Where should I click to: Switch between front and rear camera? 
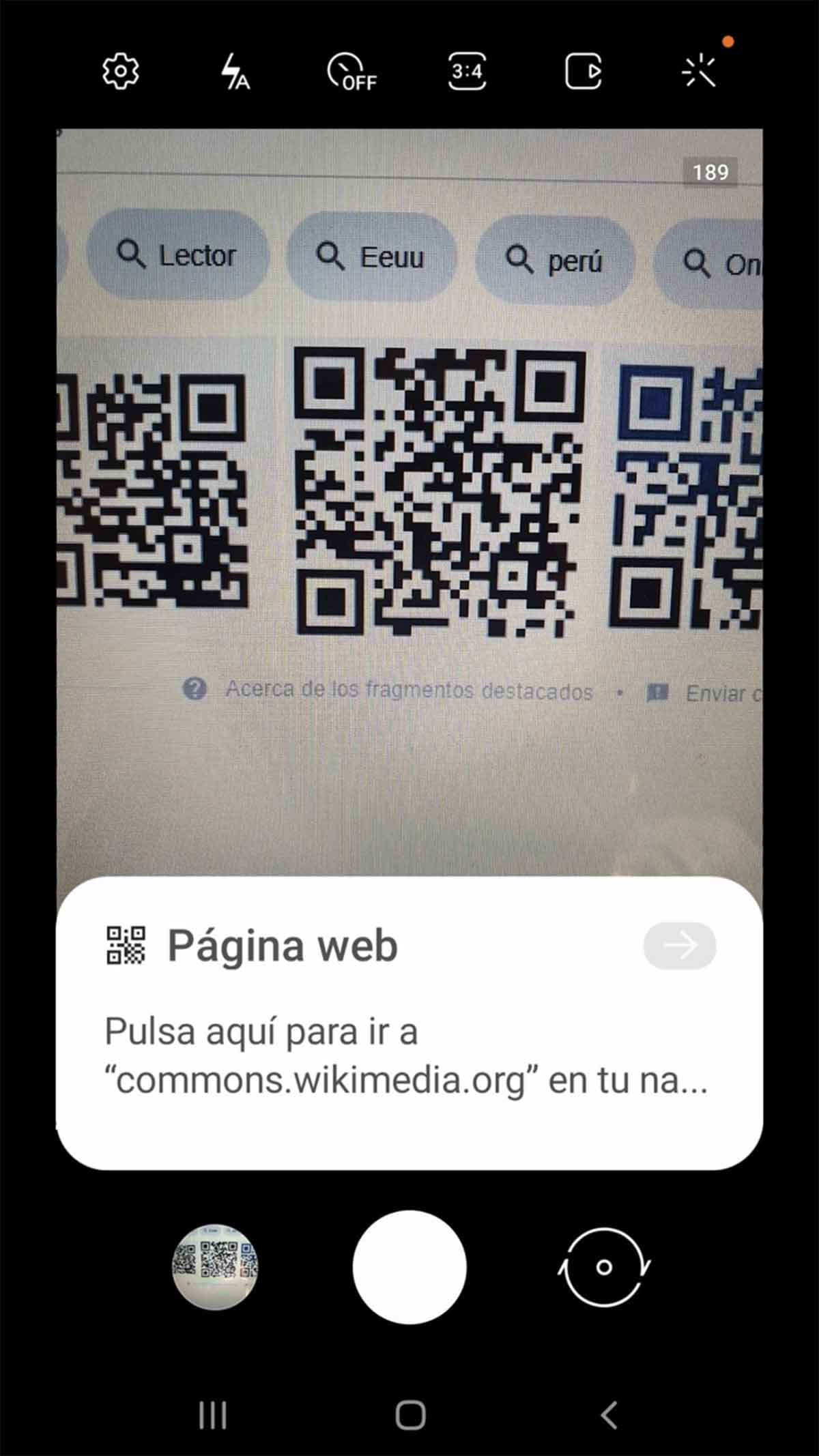point(604,1267)
